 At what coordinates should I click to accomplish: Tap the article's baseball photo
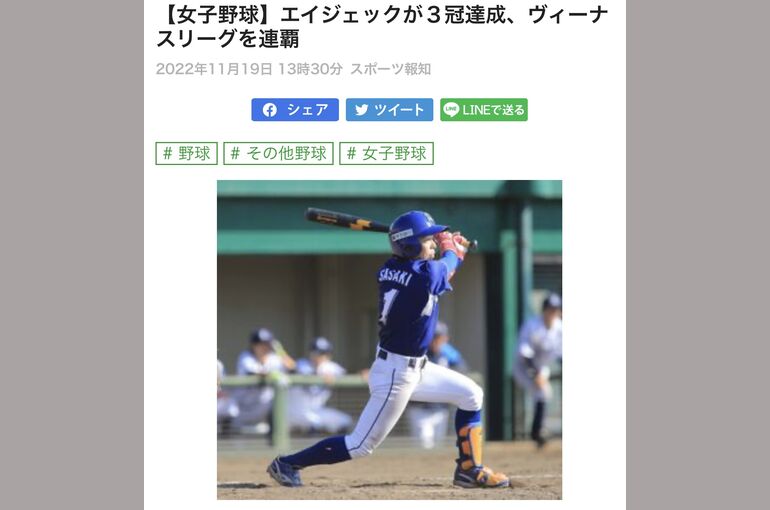click(389, 339)
